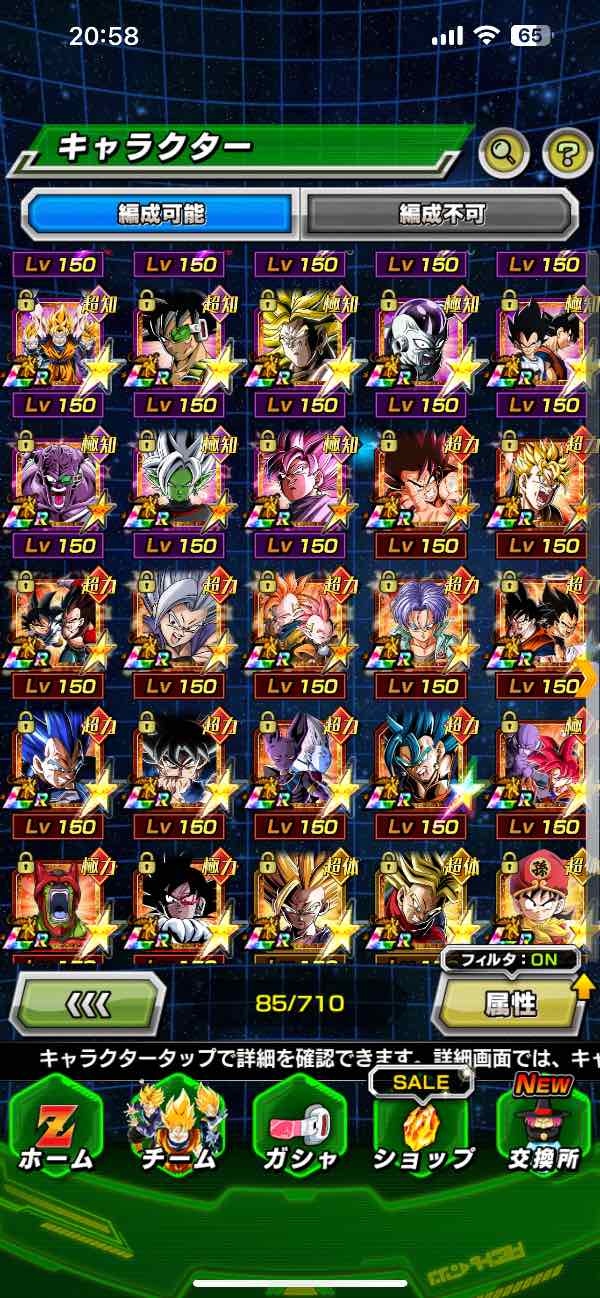Open the character search magnifier

(504, 153)
